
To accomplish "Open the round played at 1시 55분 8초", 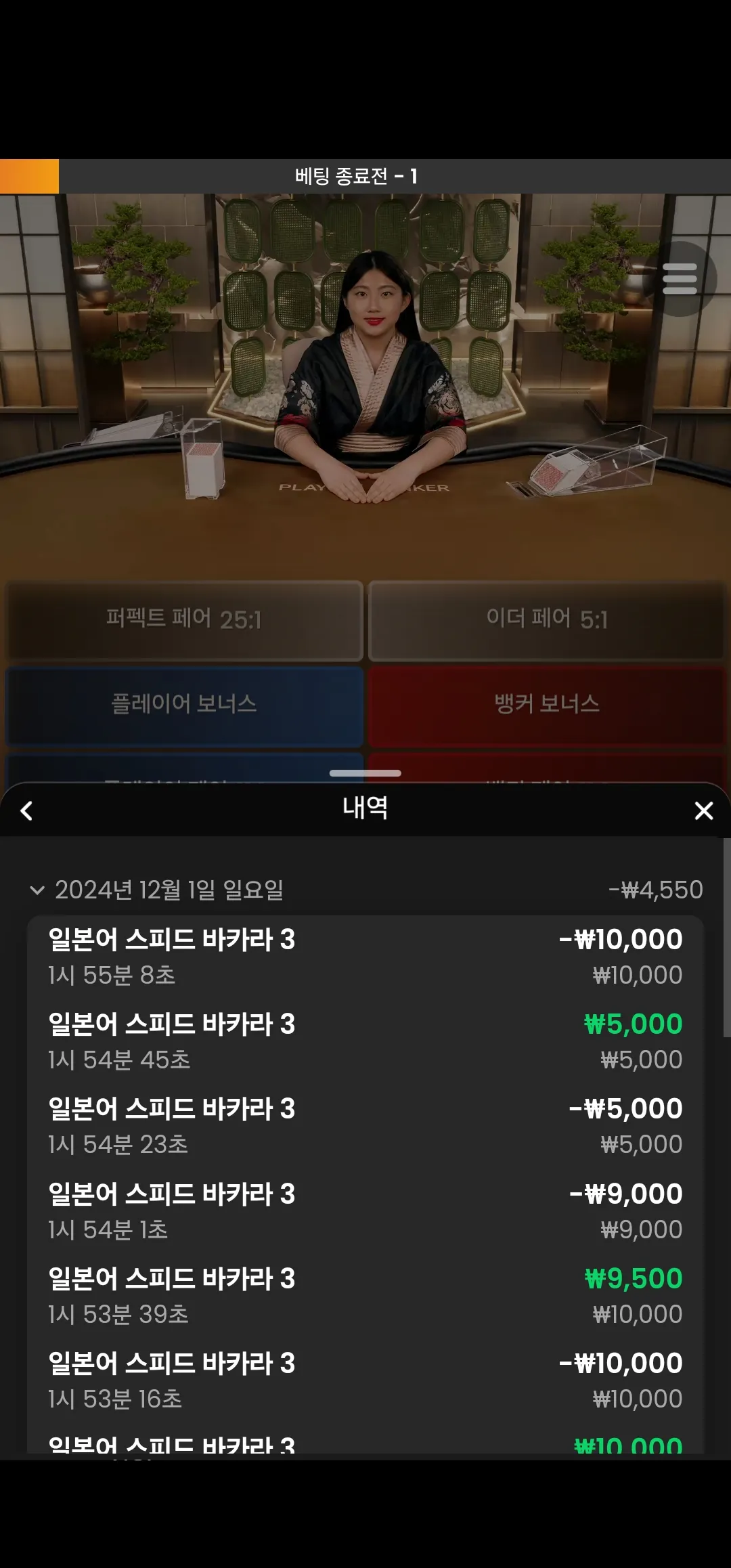I will pyautogui.click(x=365, y=957).
